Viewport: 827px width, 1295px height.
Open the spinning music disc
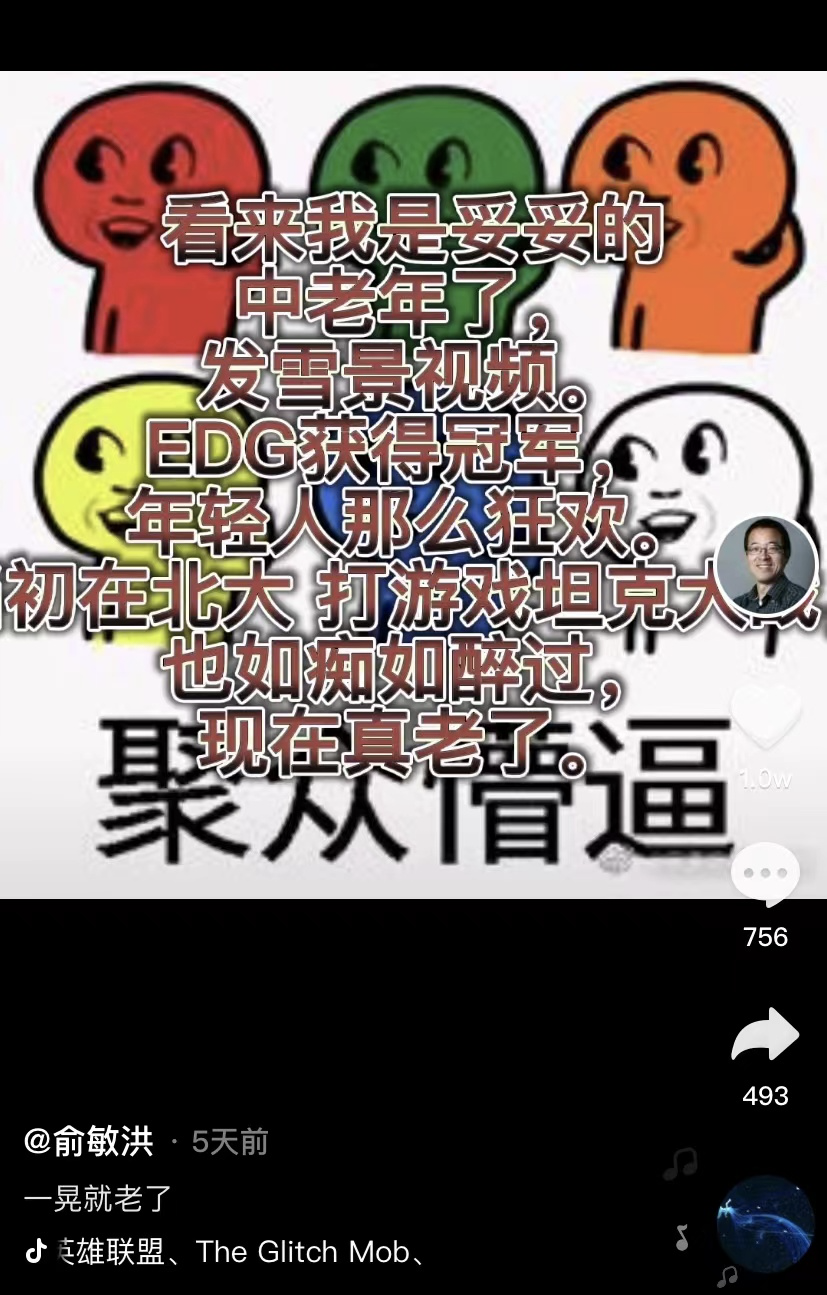coord(765,1223)
